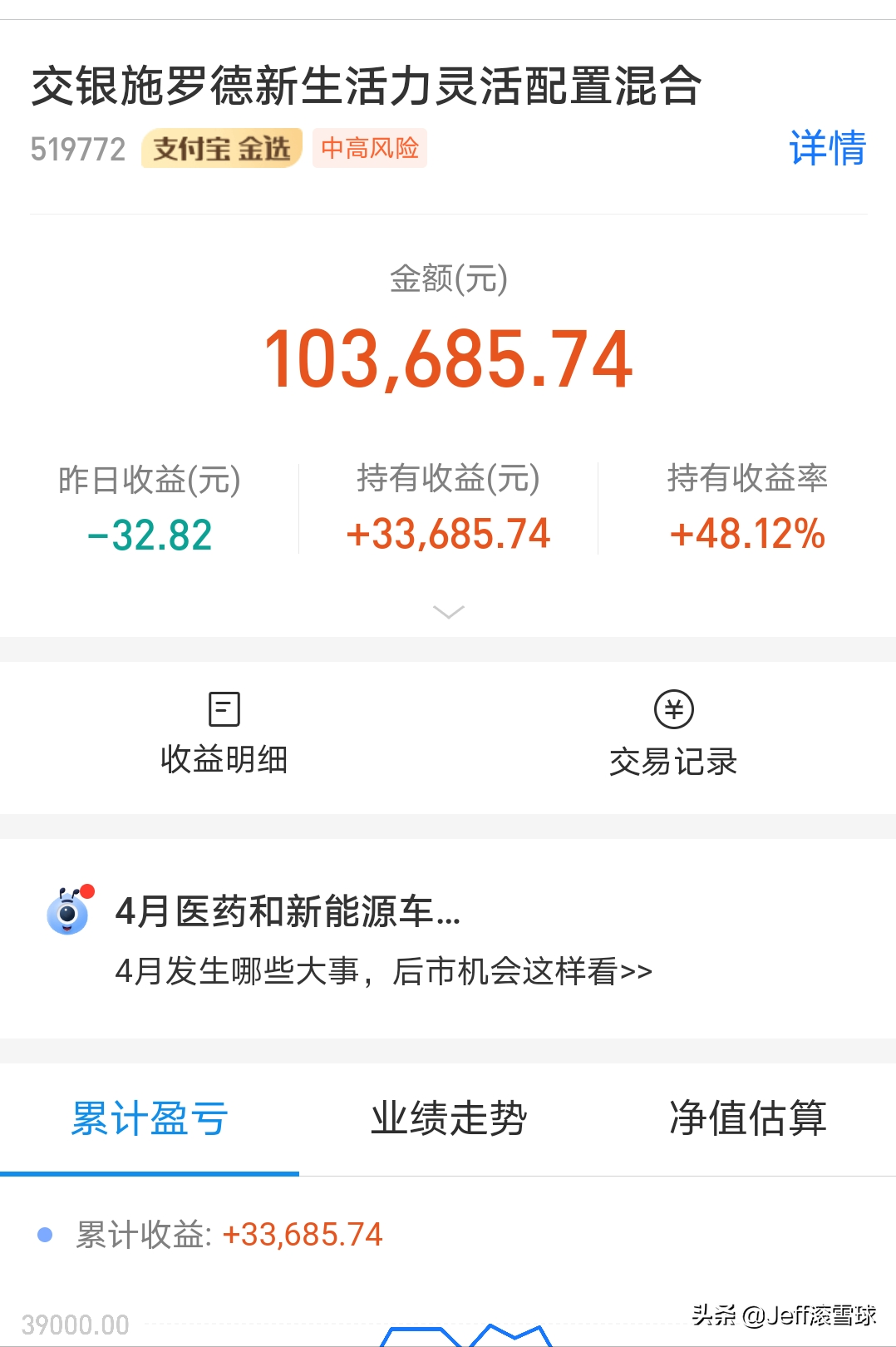The height and width of the screenshot is (1347, 896).
Task: Expand the earnings summary chevron
Action: point(449,612)
